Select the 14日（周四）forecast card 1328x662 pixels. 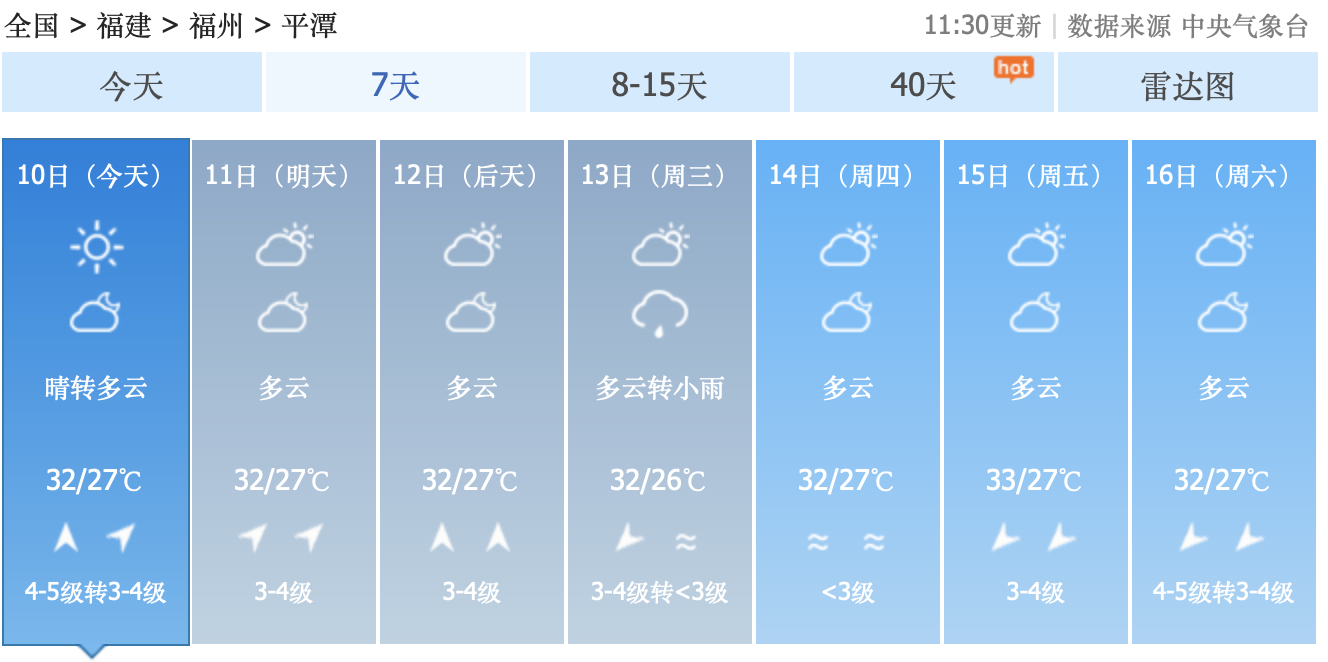pyautogui.click(x=848, y=390)
